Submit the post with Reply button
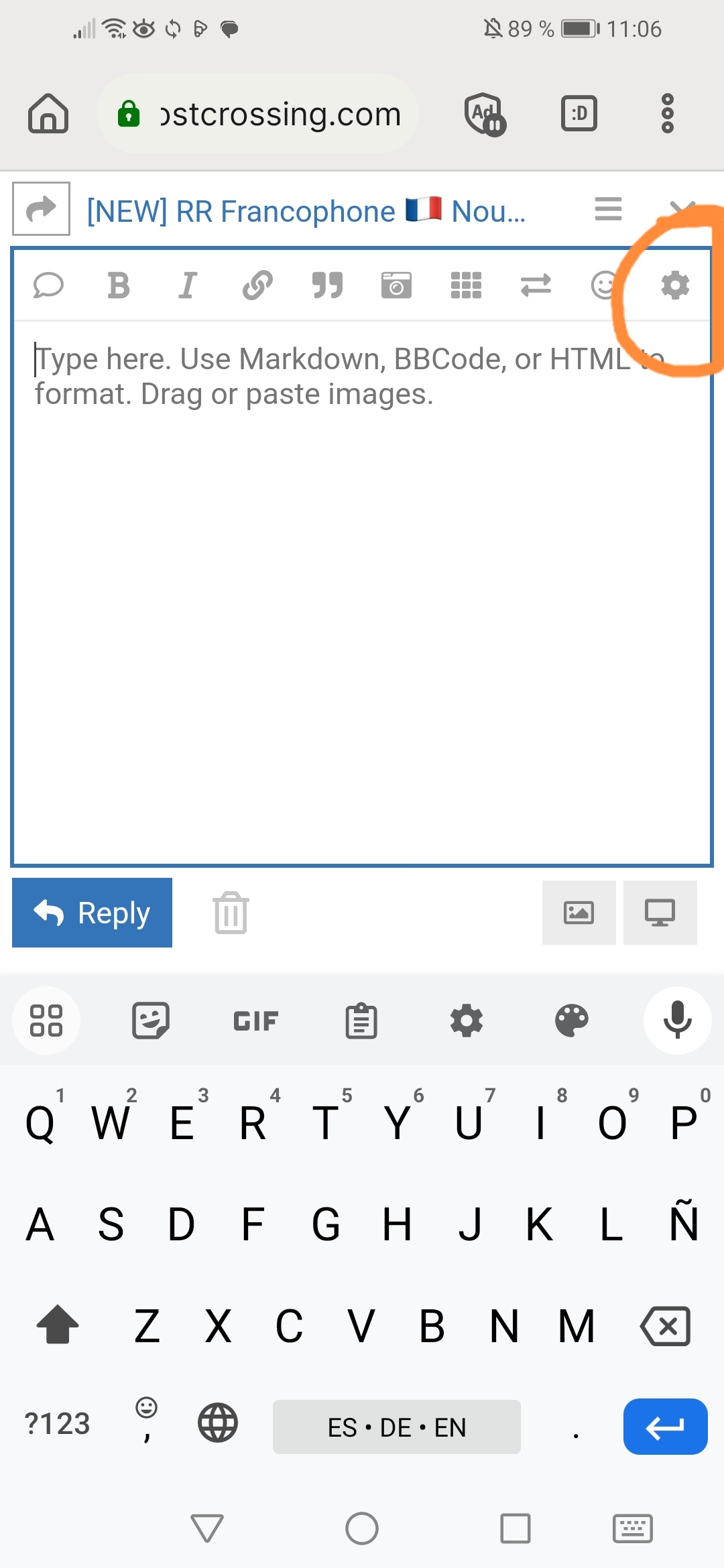The height and width of the screenshot is (1568, 724). point(93,913)
